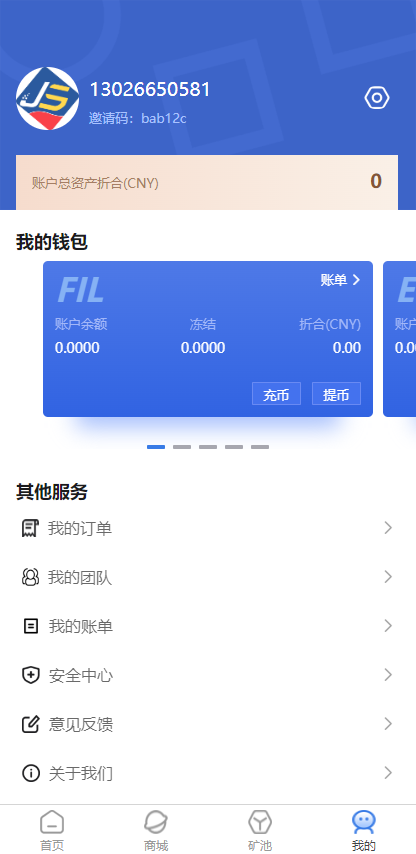Switch to the 矿池 tab
The image size is (416, 854).
coord(260,830)
